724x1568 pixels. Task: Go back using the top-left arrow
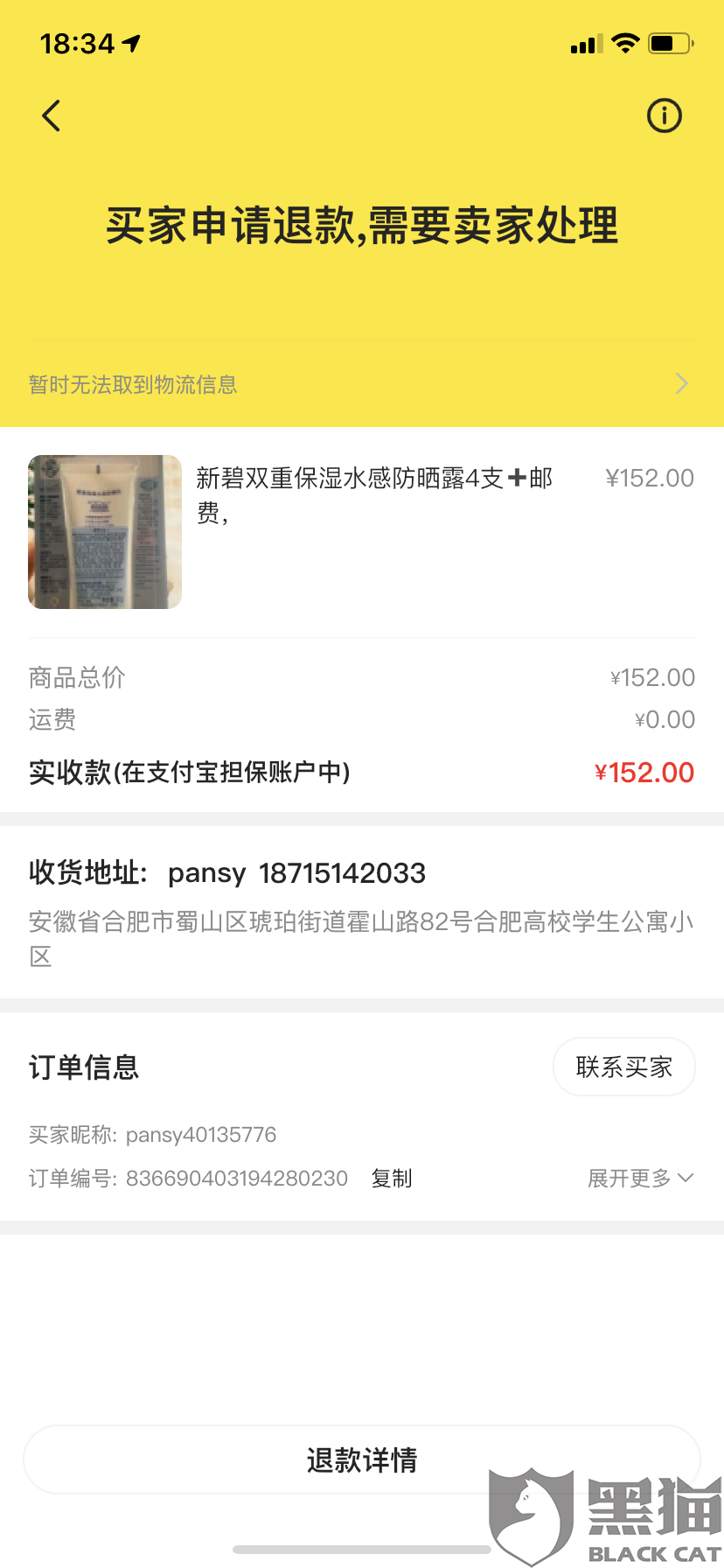click(52, 115)
